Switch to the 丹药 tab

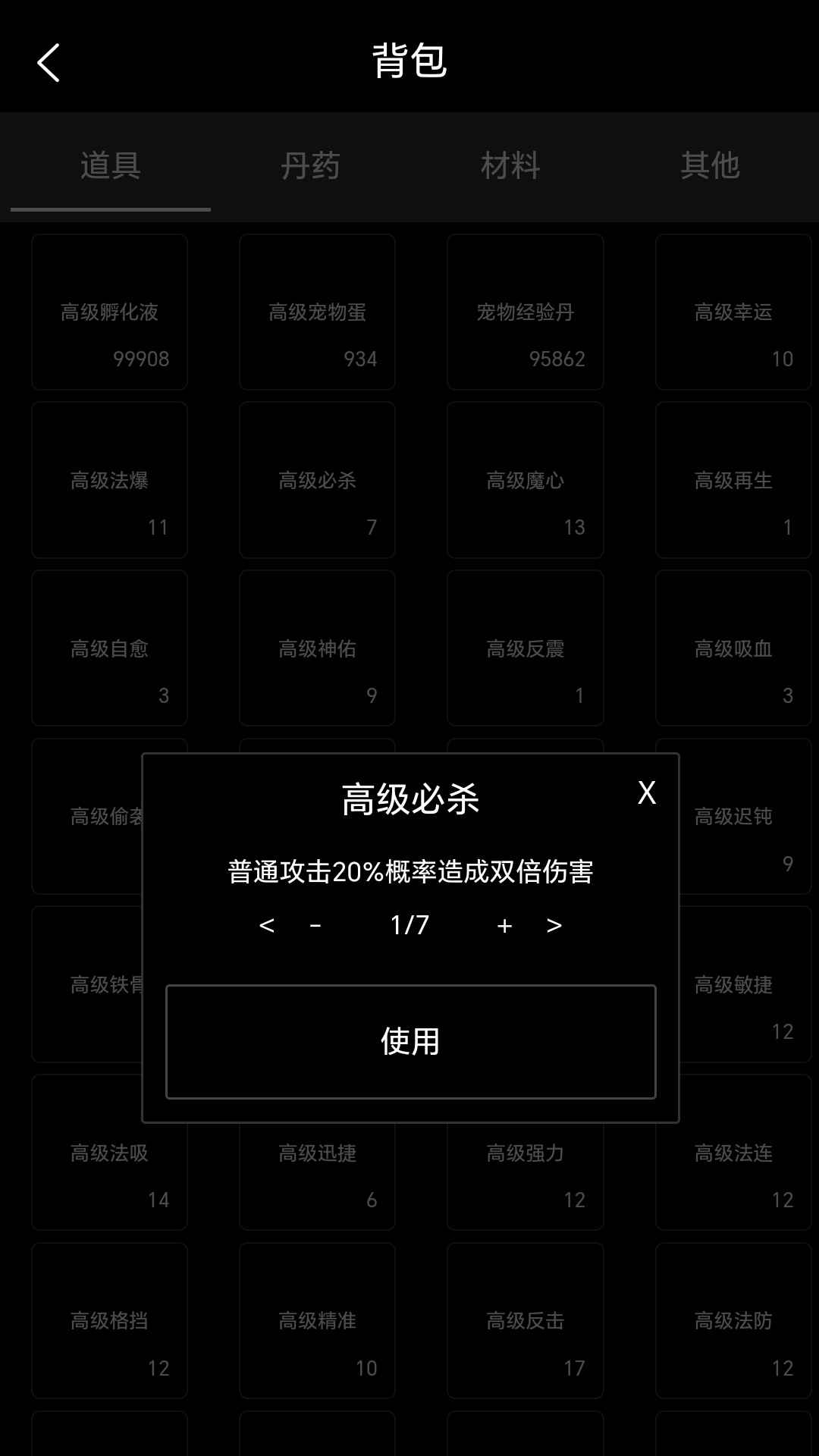(x=309, y=165)
